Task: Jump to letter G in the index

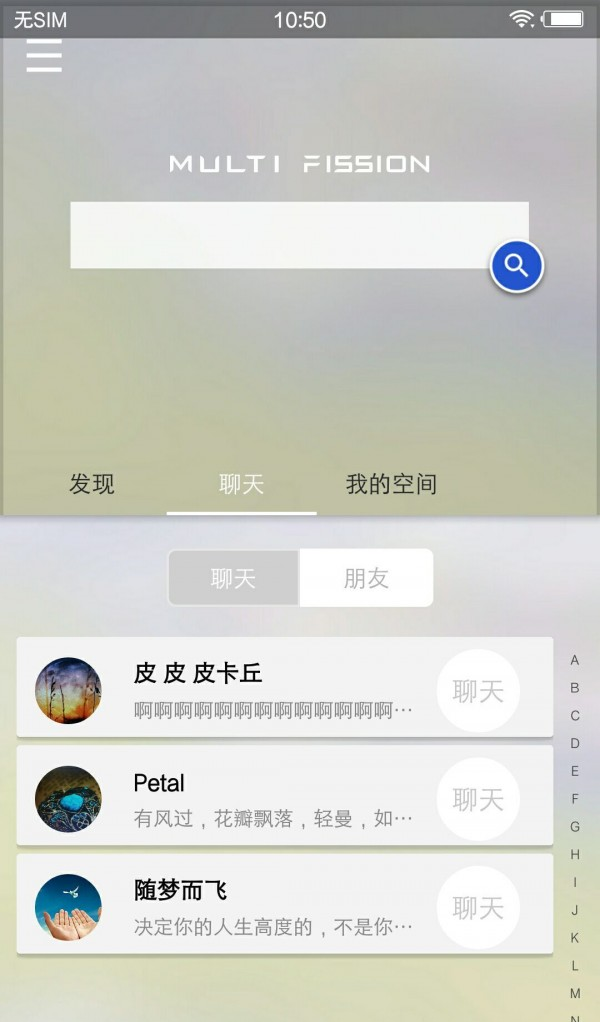Action: pos(575,826)
